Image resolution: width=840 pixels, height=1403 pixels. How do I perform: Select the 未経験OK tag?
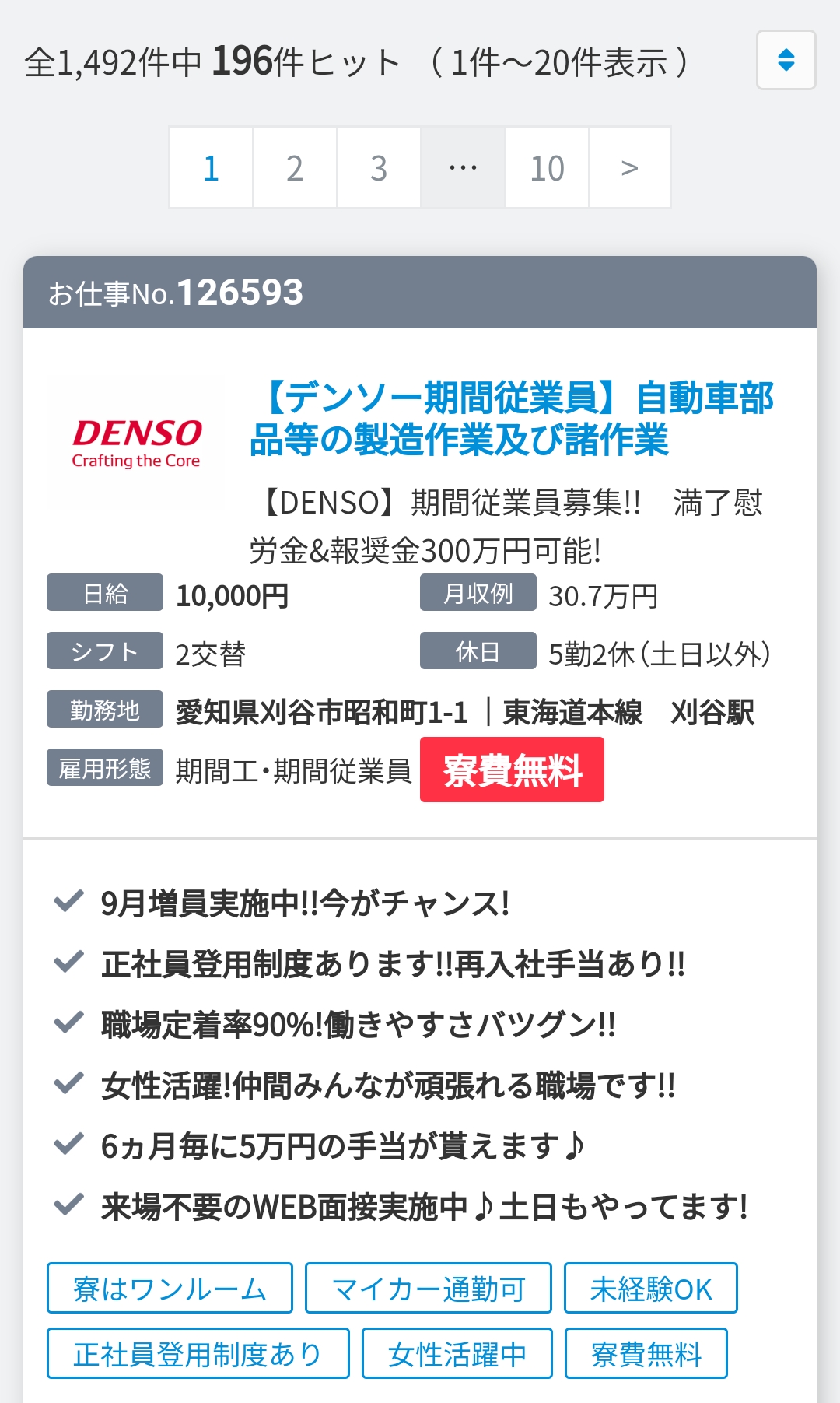tap(651, 1288)
